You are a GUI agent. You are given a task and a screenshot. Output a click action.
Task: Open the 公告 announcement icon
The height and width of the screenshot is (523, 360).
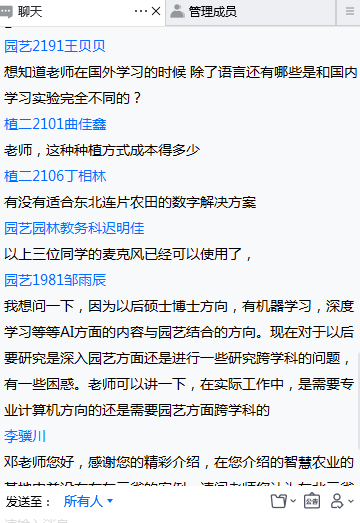point(312,500)
